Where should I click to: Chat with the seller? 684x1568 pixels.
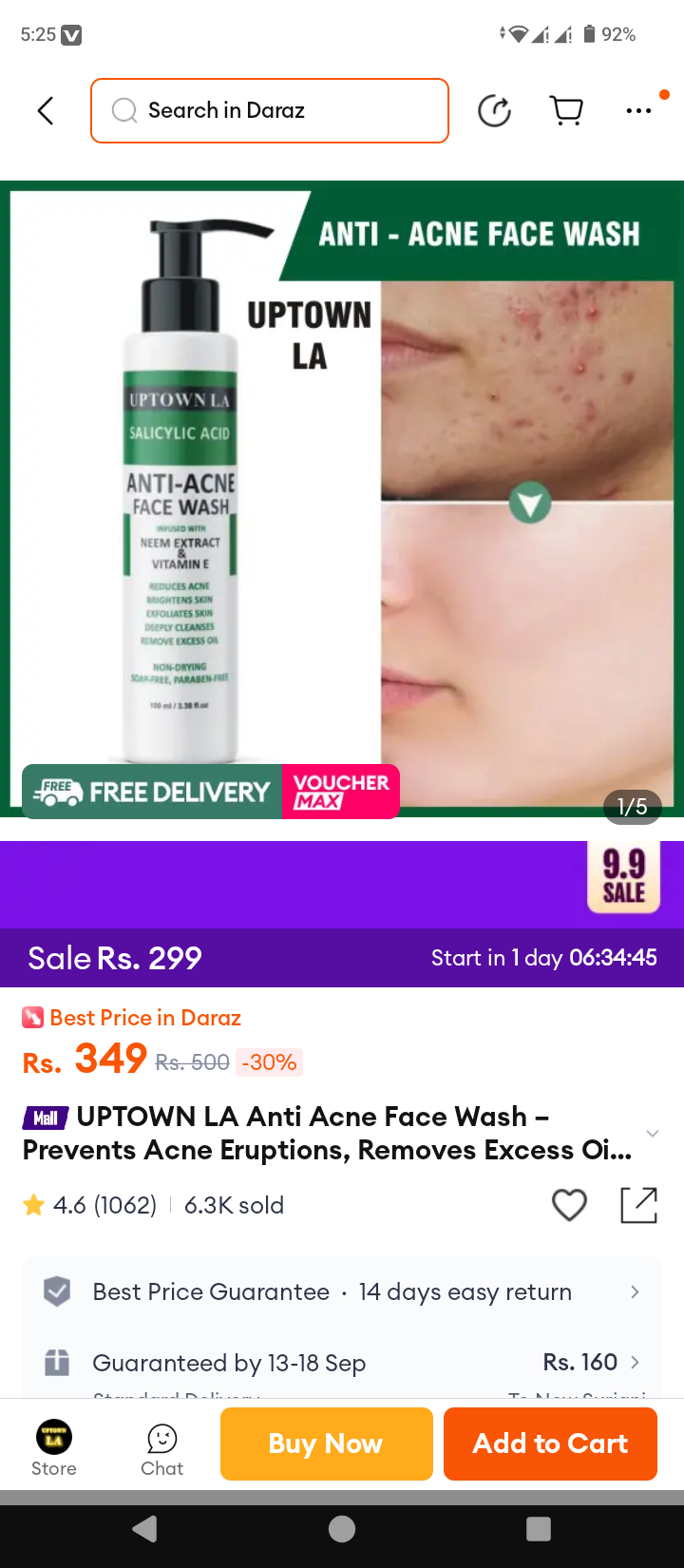click(162, 1447)
